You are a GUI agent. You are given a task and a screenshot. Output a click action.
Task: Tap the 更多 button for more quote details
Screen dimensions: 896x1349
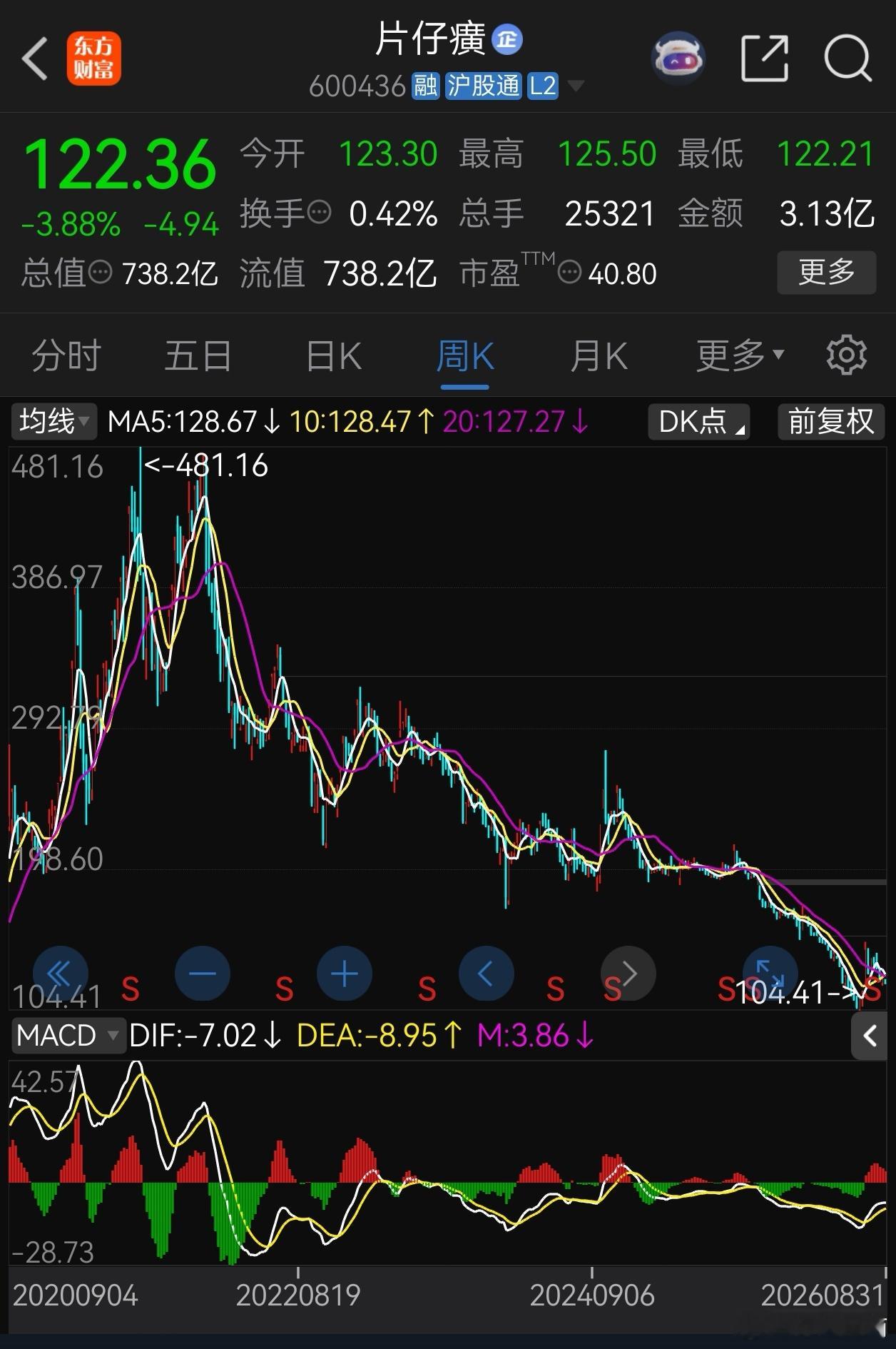tap(826, 272)
